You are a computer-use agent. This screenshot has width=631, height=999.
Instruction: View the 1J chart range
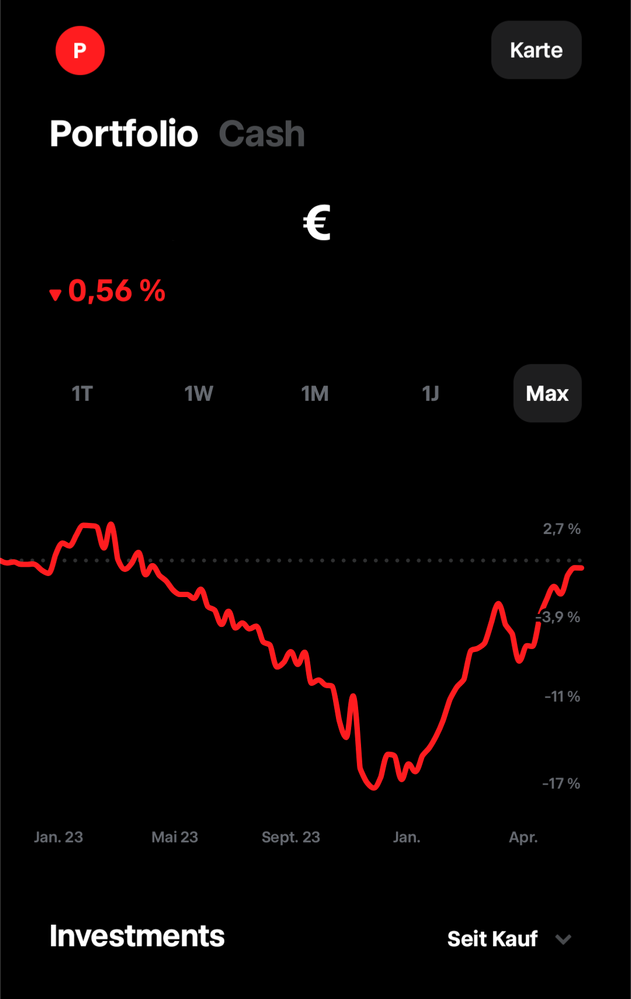(x=431, y=394)
